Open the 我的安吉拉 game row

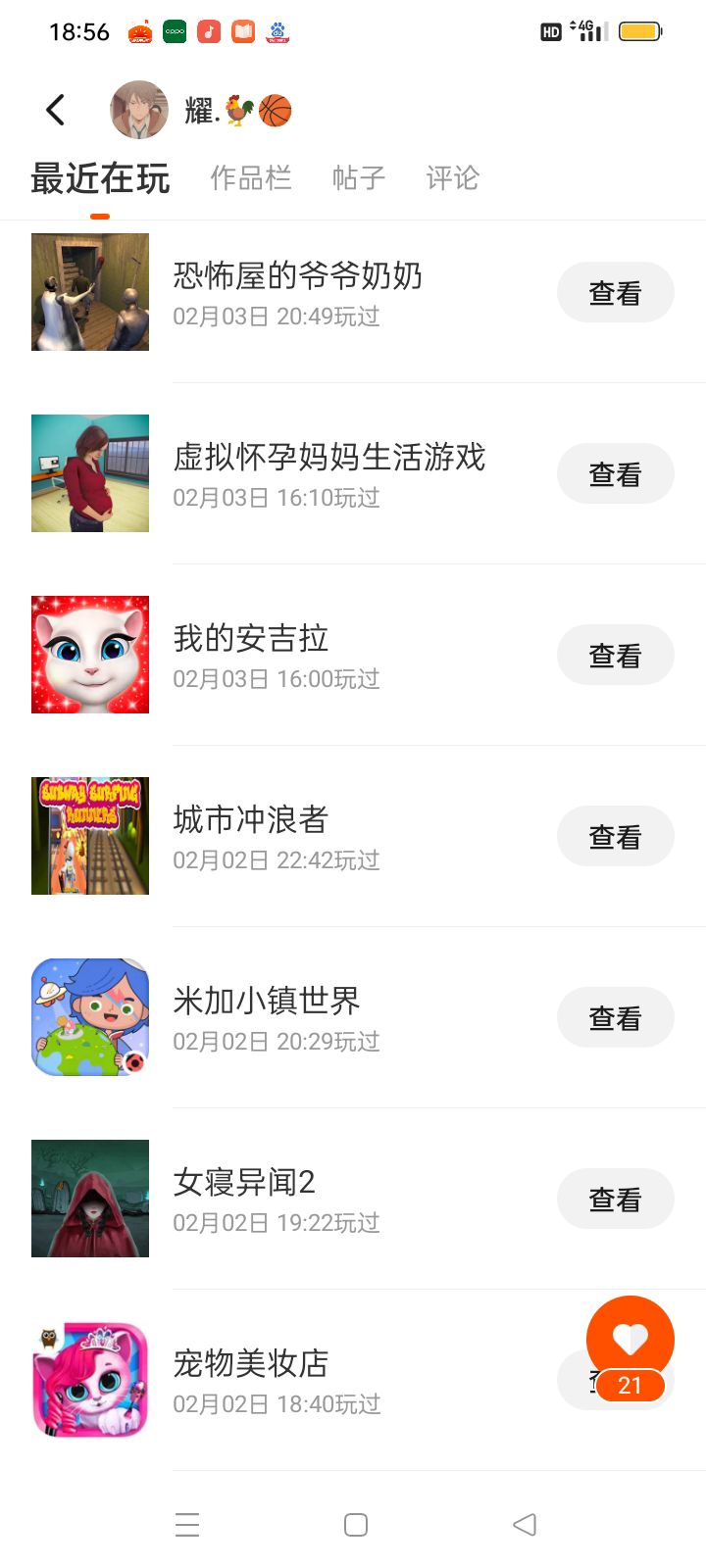pos(294,655)
